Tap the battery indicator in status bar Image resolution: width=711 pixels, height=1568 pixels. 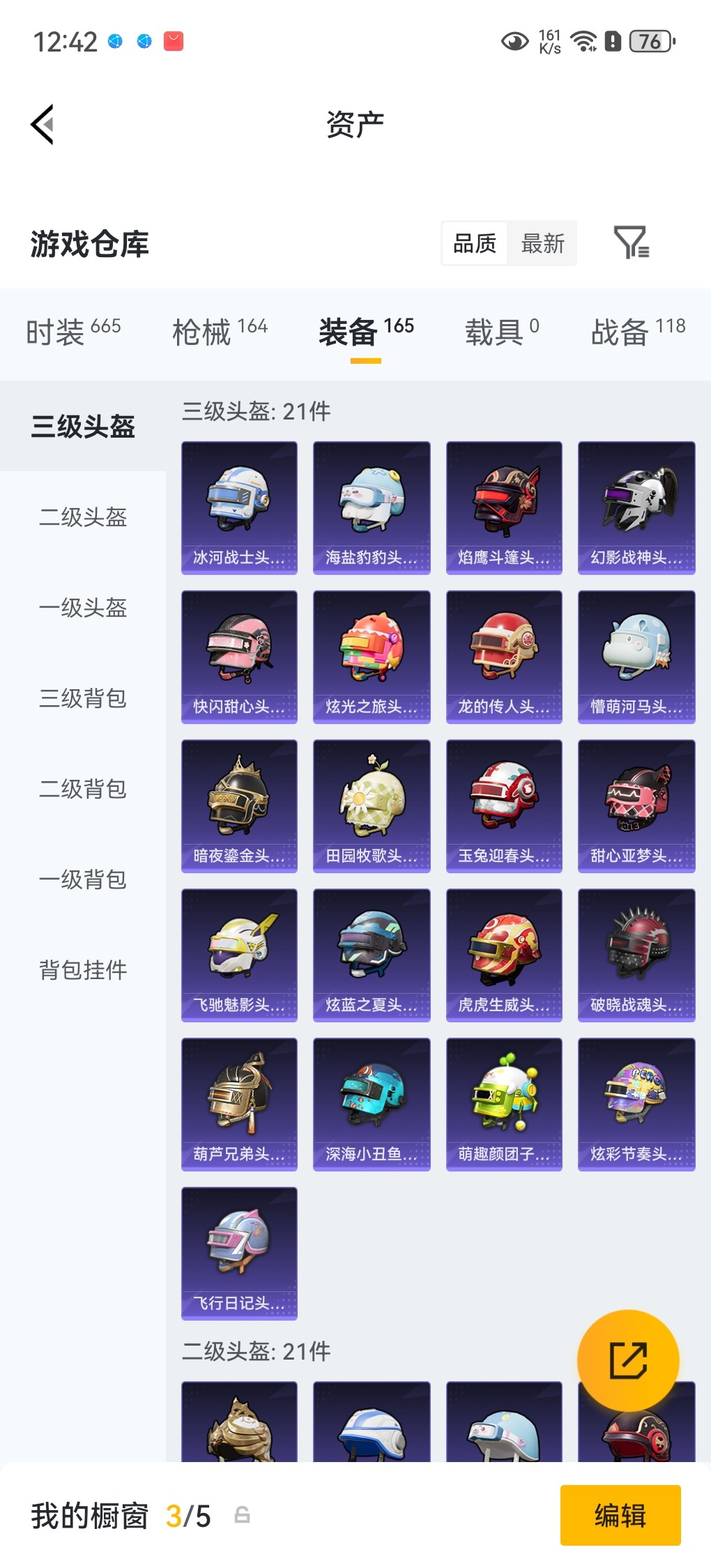coord(650,42)
